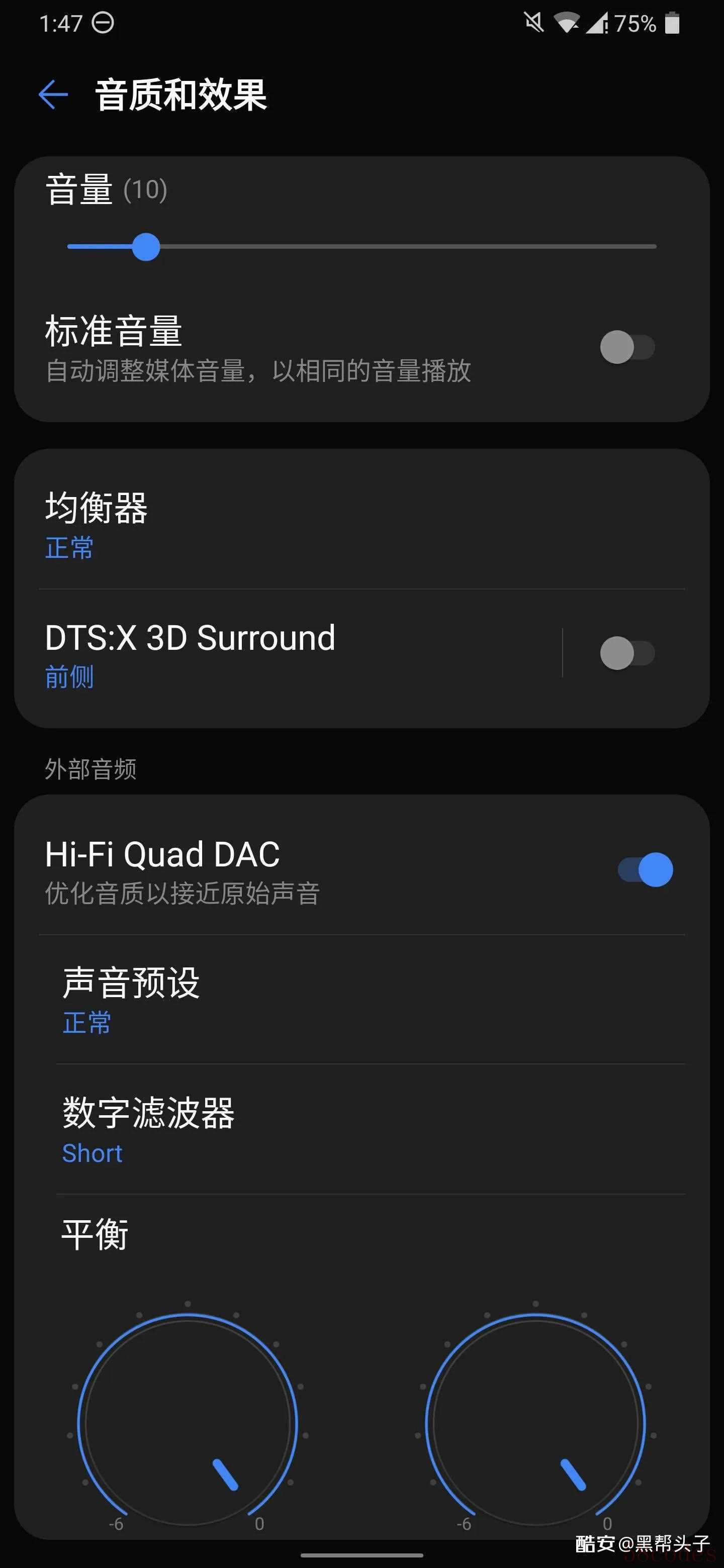Tap the right 平衡 balance dial
The height and width of the screenshot is (1568, 724).
click(535, 1423)
